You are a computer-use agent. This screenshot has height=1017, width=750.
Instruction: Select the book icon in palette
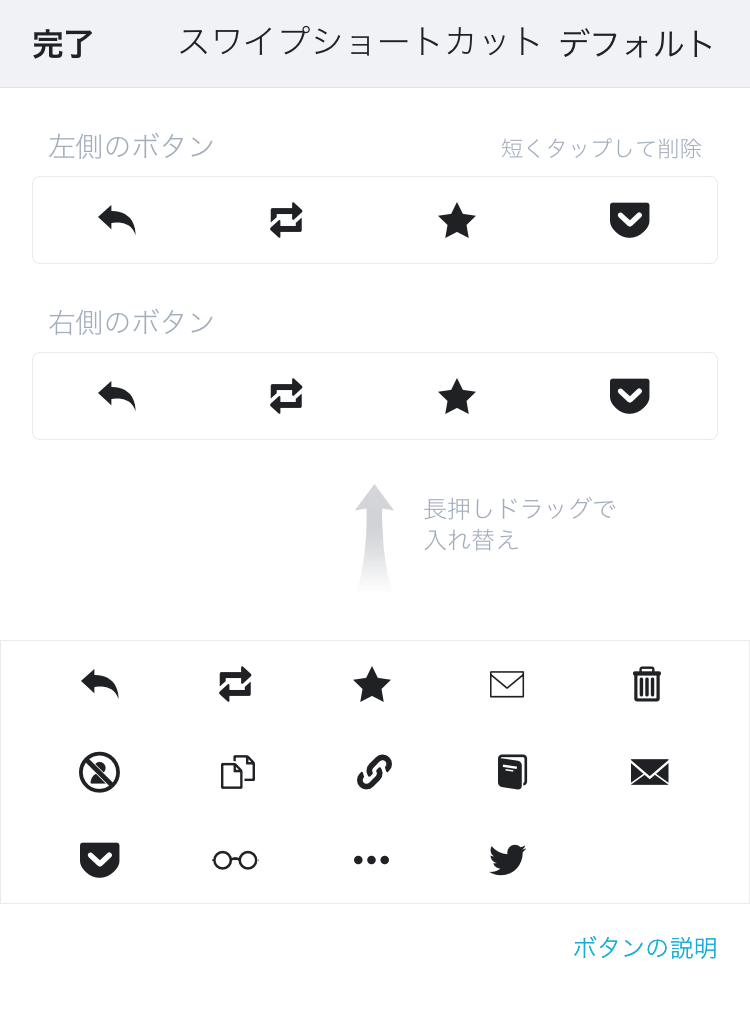511,772
